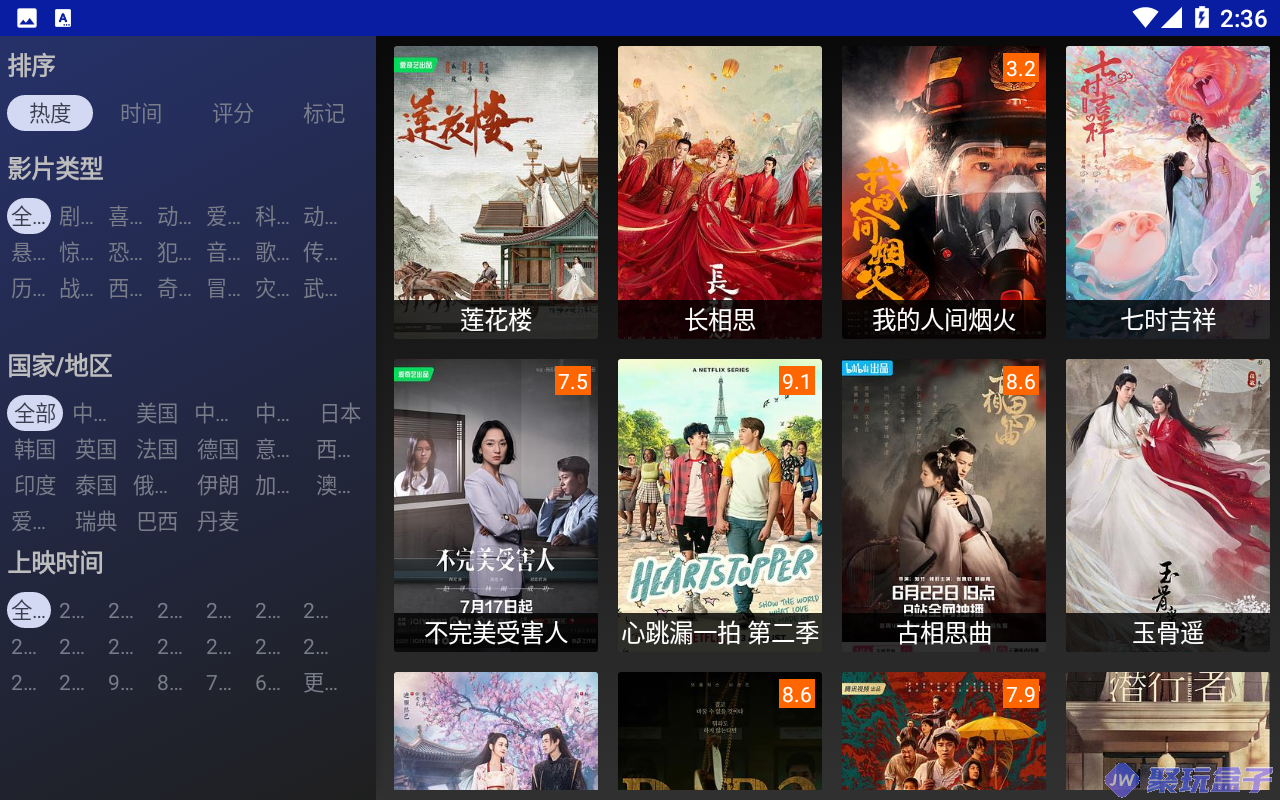This screenshot has height=800, width=1280.
Task: Filter region by 韩国
Action: click(35, 449)
